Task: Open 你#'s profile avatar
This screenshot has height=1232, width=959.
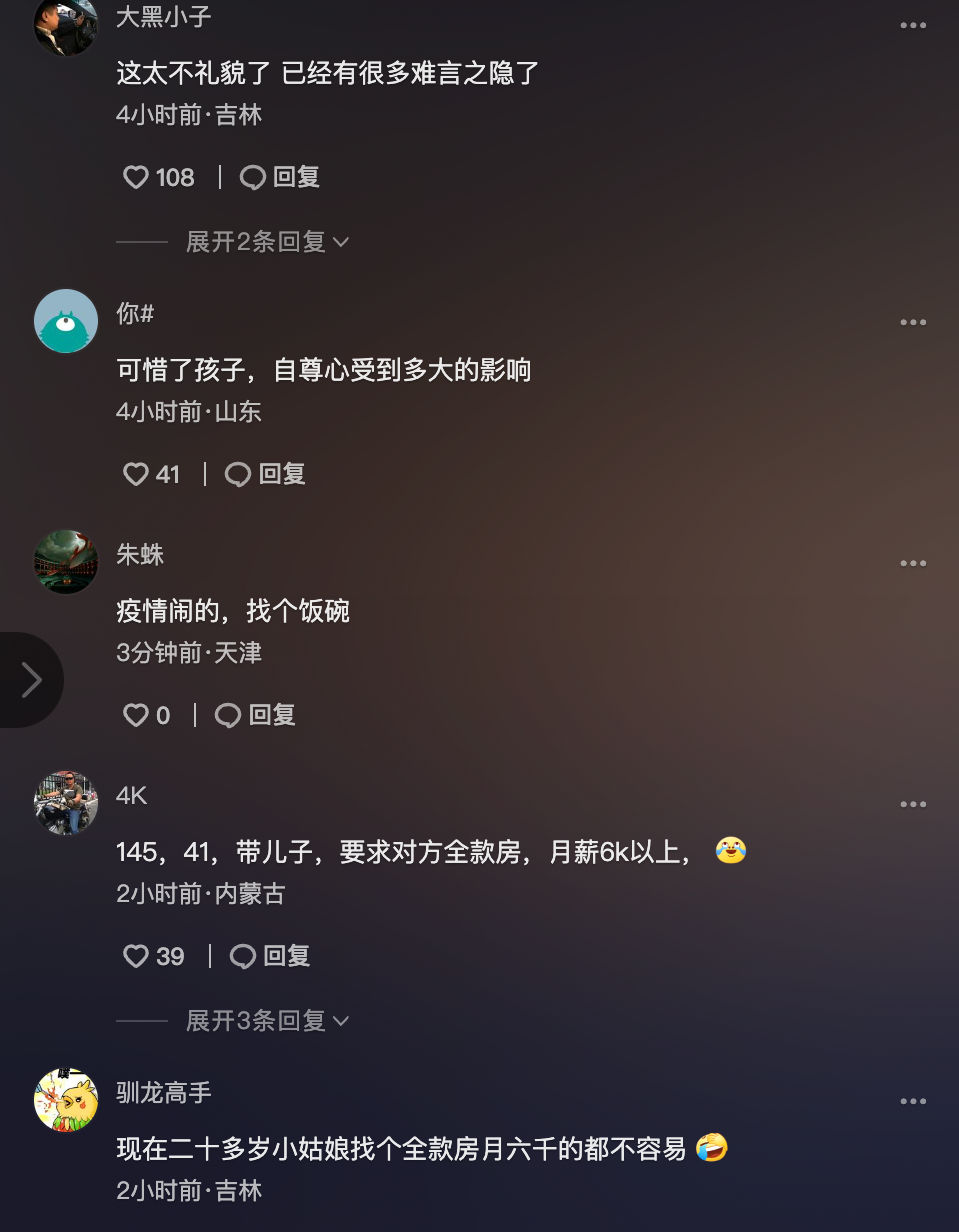Action: pos(66,321)
